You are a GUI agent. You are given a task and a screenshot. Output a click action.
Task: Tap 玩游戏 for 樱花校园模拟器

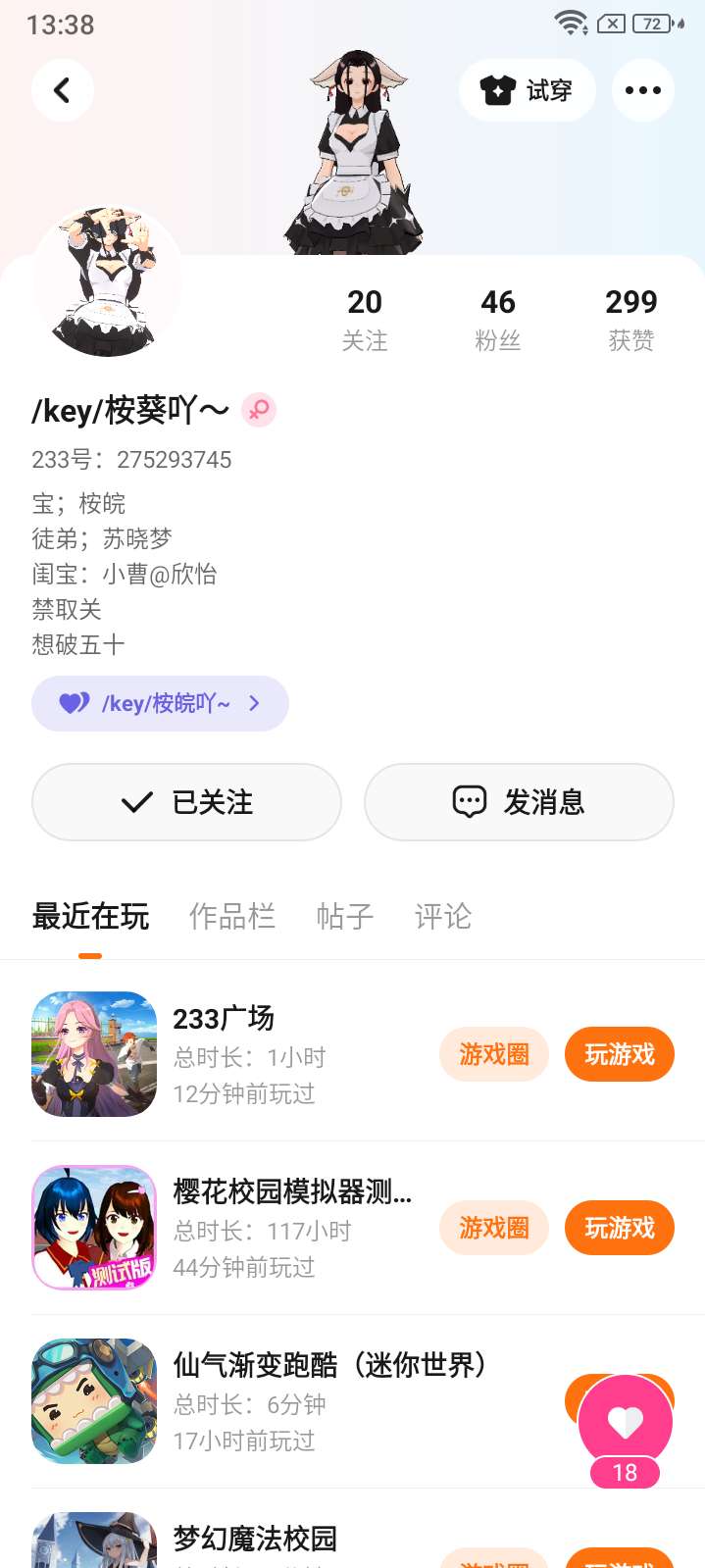(619, 1228)
